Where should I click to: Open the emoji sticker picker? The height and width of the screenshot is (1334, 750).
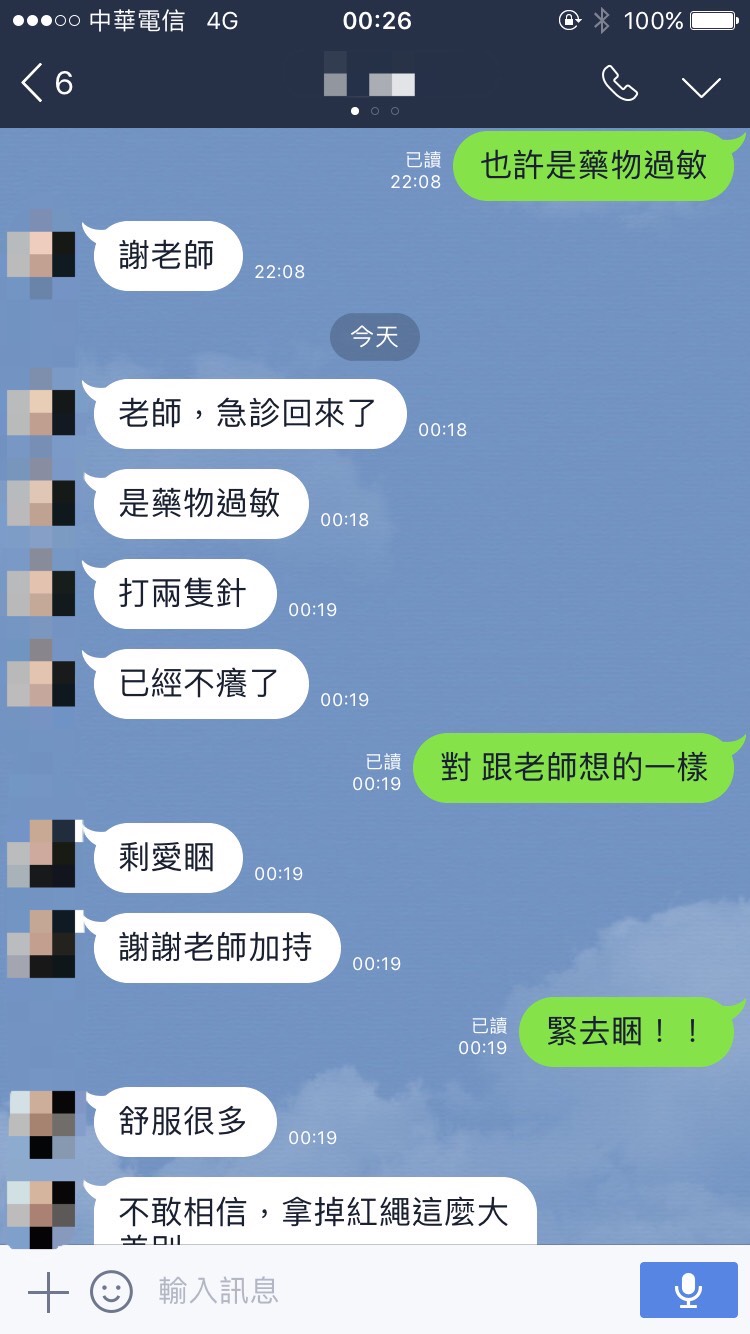[x=111, y=1291]
